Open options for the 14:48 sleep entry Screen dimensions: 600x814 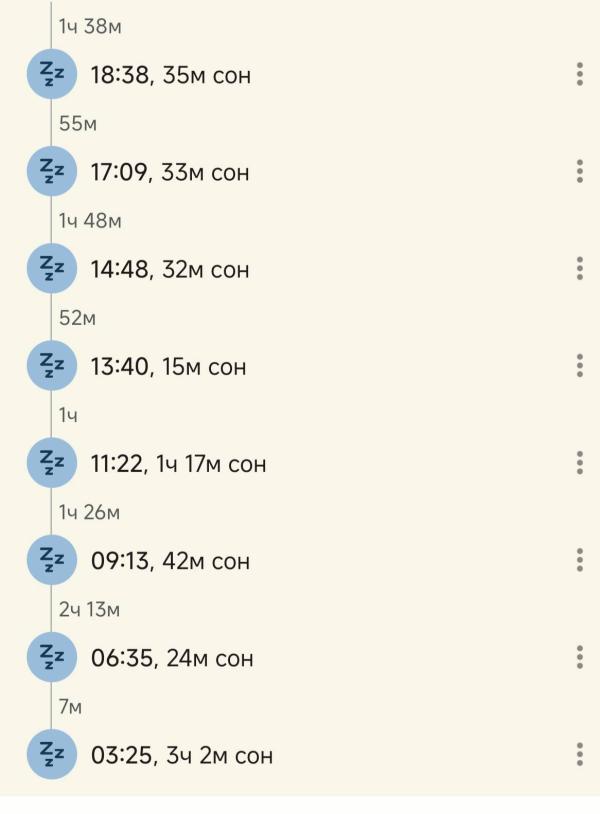[x=580, y=268]
